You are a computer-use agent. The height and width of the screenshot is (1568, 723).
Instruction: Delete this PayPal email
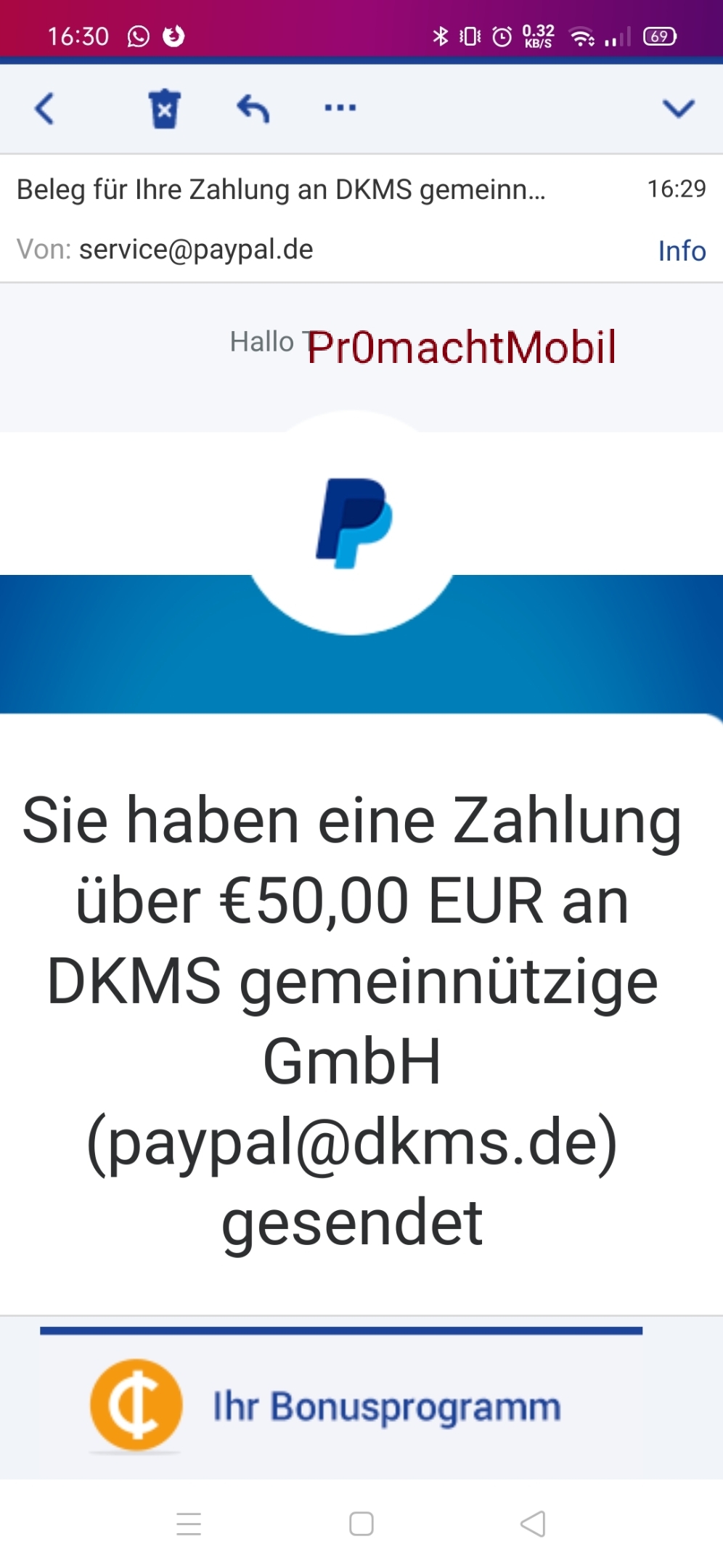165,109
